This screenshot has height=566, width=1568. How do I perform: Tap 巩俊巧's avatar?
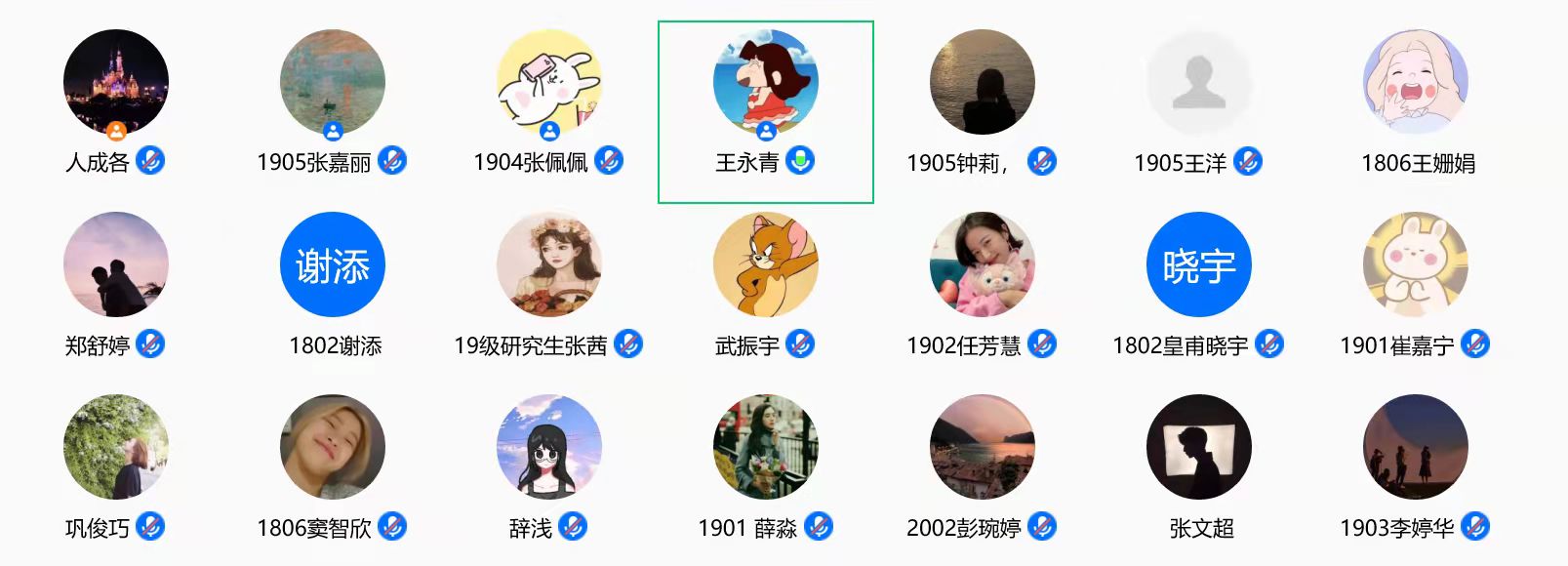point(116,447)
